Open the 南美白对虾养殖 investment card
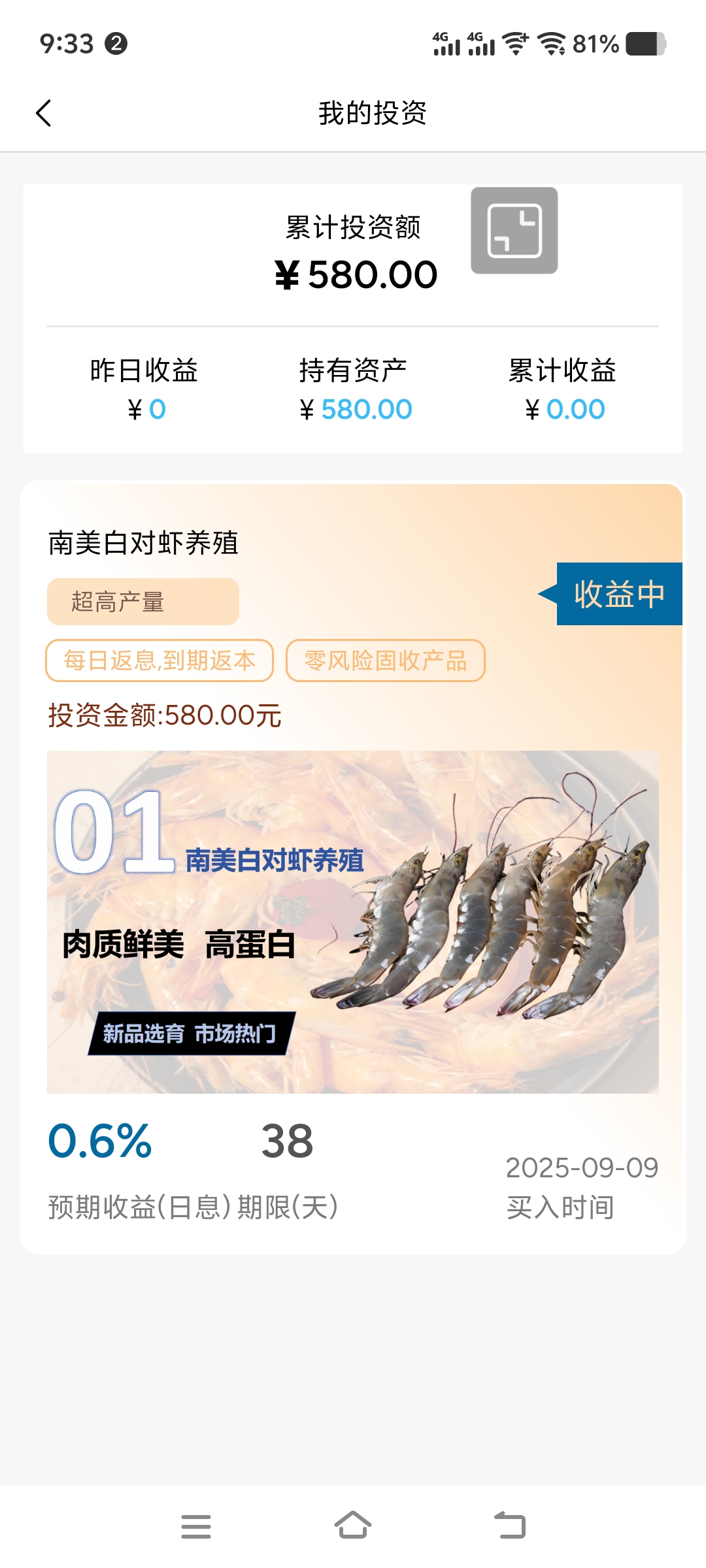706x1568 pixels. coord(353,868)
